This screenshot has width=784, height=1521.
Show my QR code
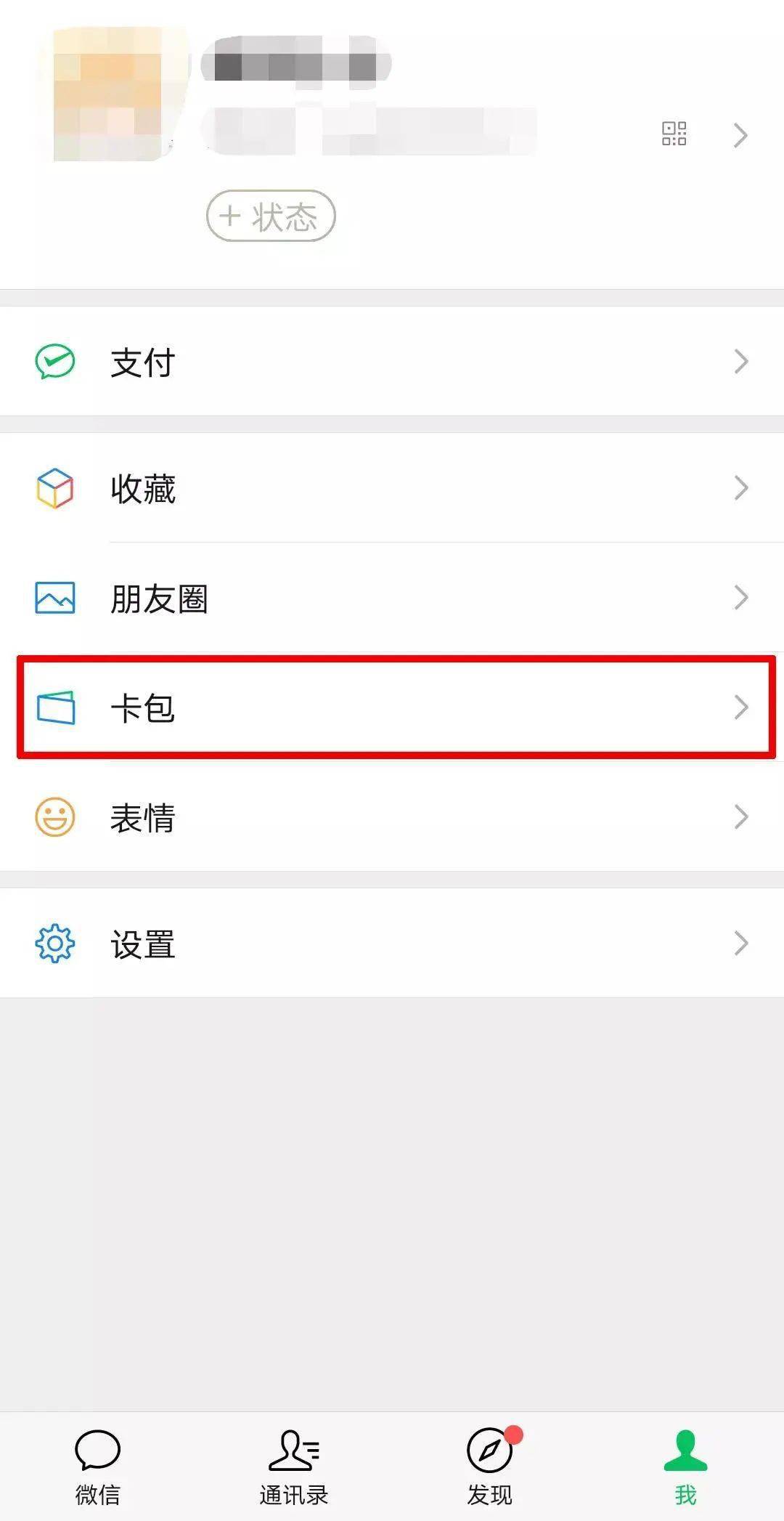click(674, 134)
